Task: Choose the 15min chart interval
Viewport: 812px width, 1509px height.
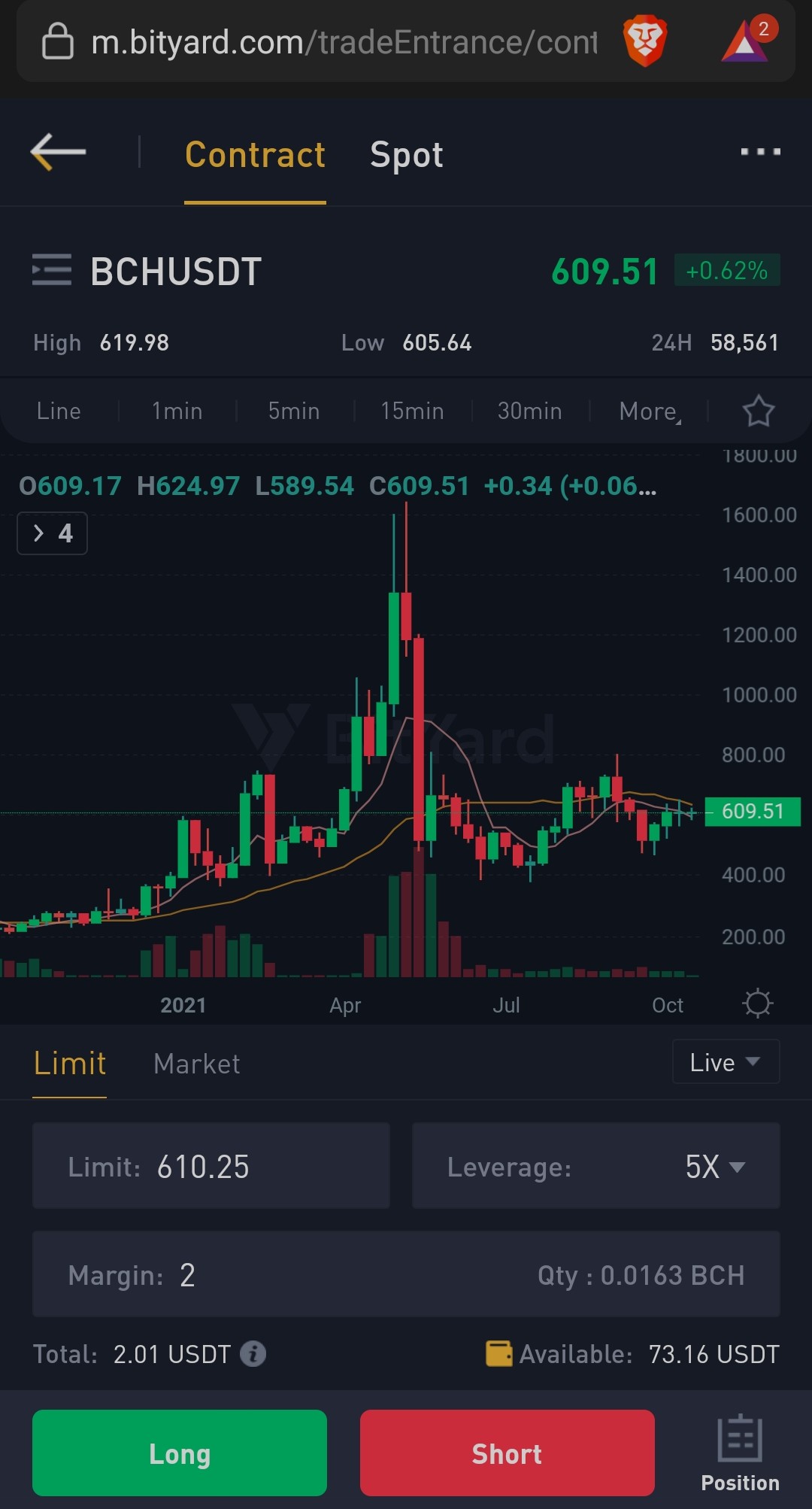Action: (412, 411)
